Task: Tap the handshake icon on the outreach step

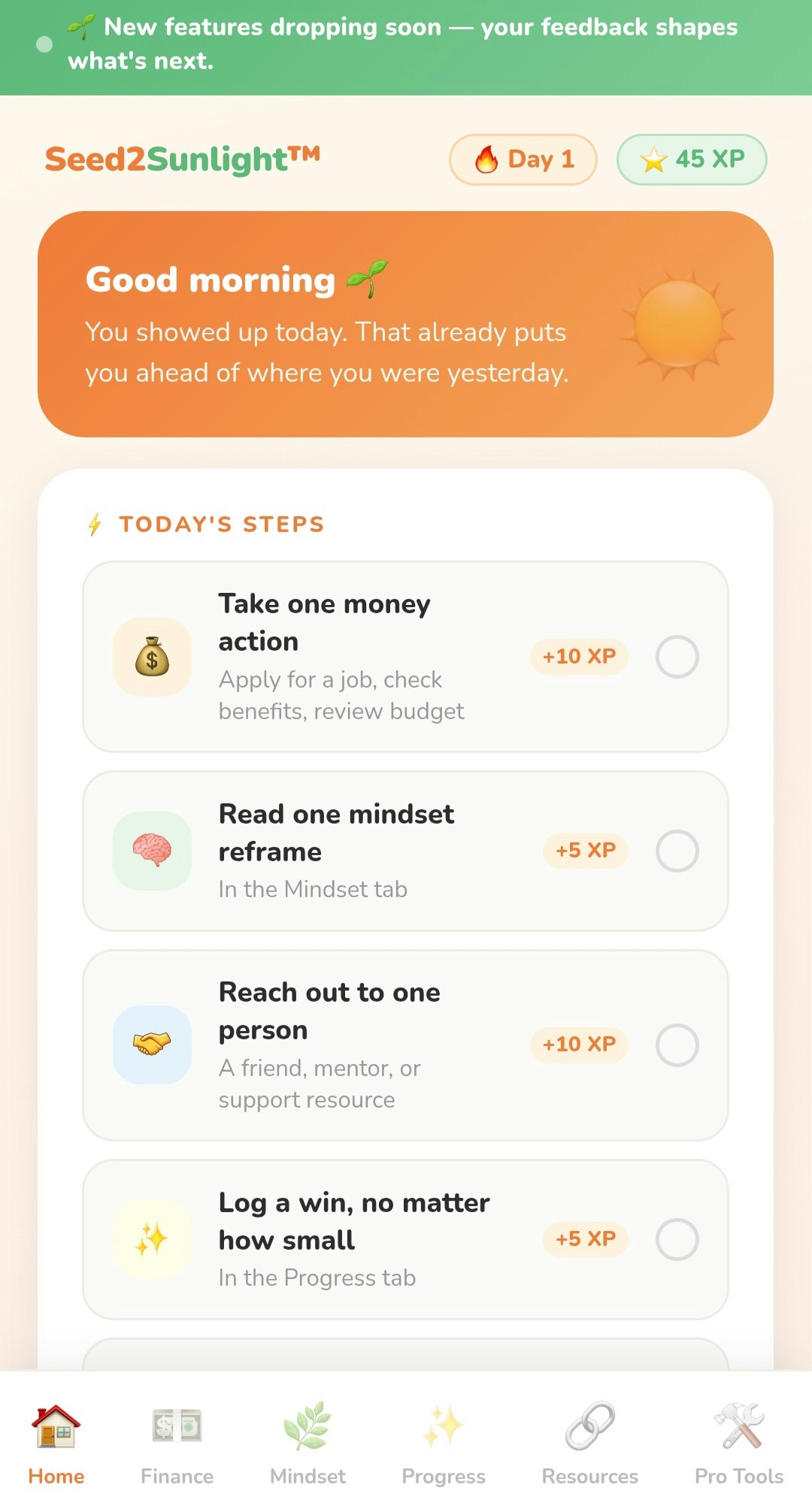Action: click(151, 1045)
